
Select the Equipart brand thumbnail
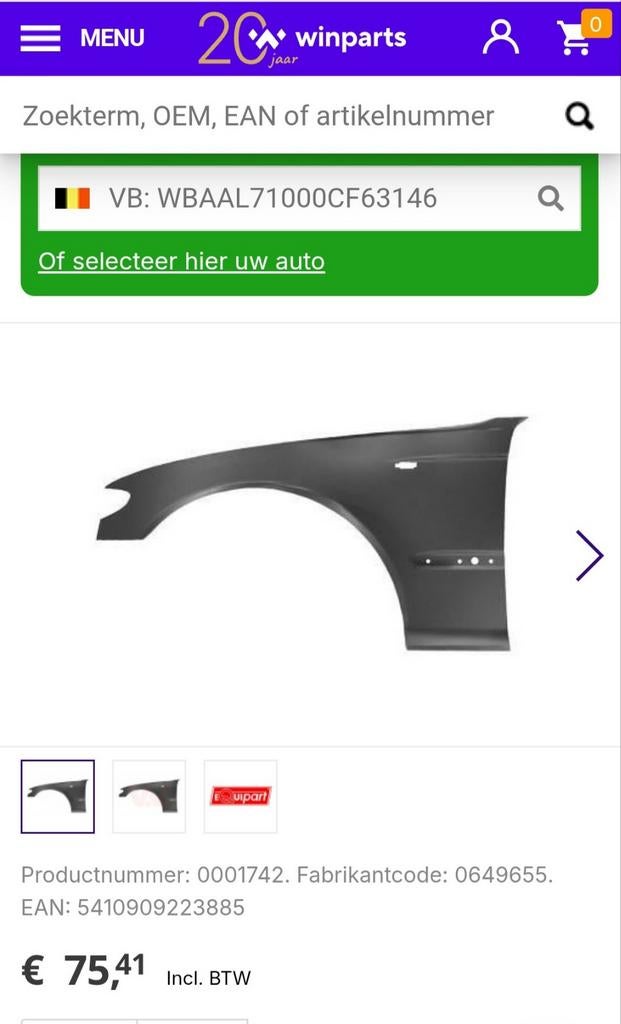(240, 796)
